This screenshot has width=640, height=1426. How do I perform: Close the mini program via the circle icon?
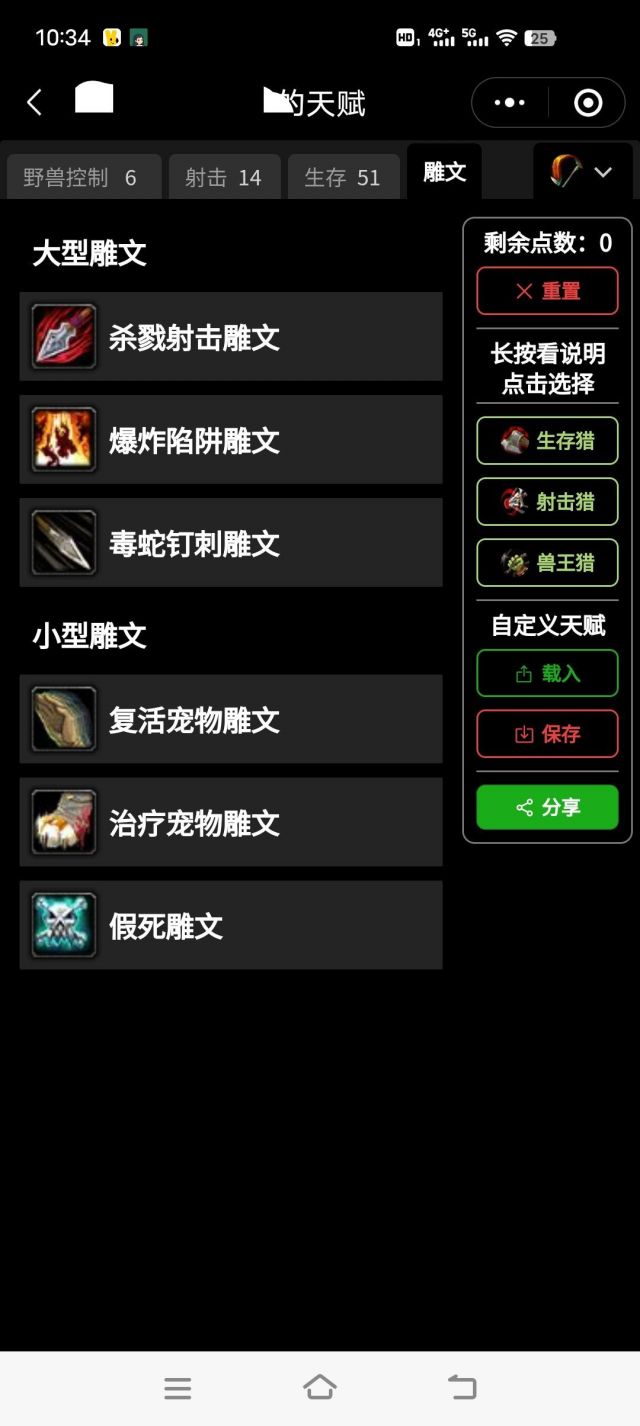588,103
